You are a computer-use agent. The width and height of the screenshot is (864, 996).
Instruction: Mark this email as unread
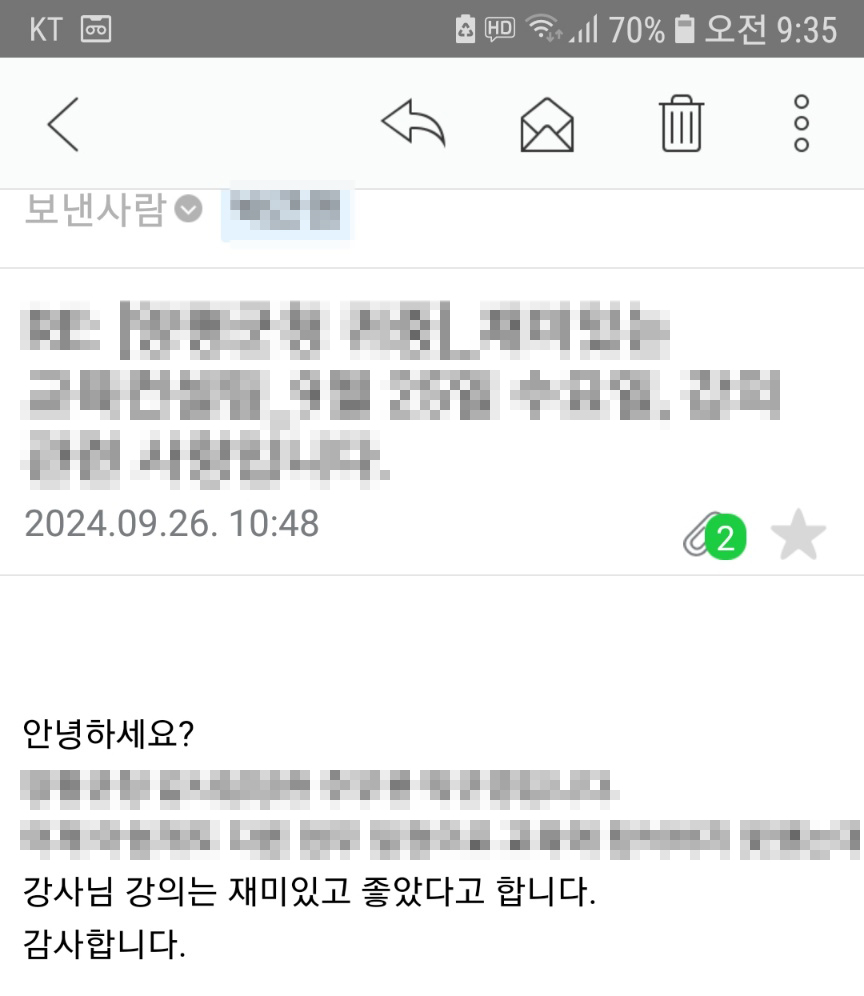pyautogui.click(x=547, y=125)
